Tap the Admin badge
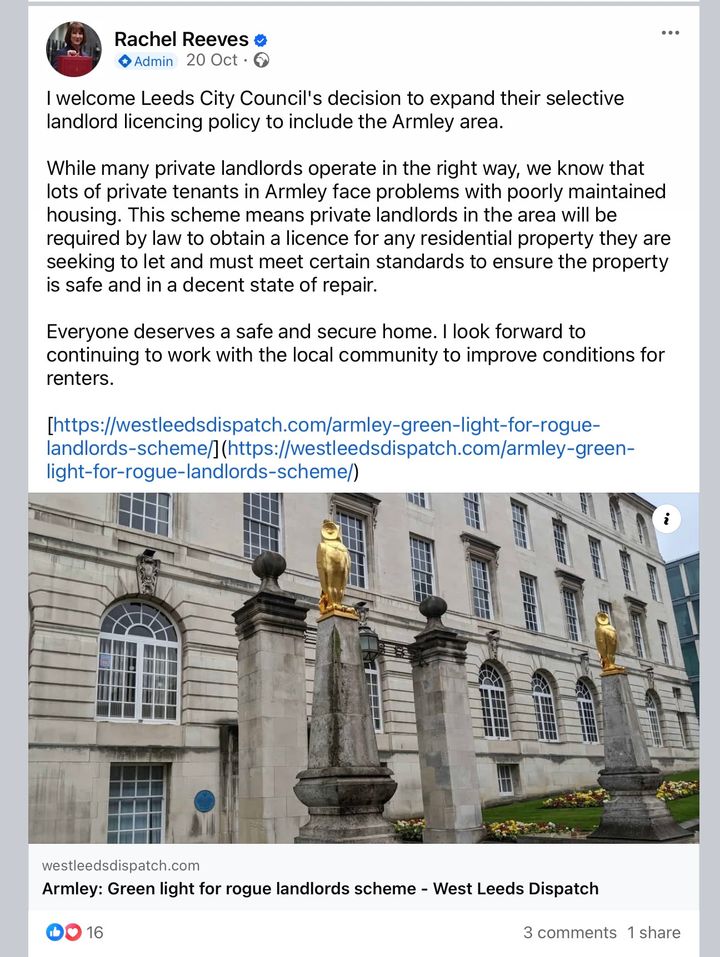720x957 pixels. pyautogui.click(x=146, y=61)
